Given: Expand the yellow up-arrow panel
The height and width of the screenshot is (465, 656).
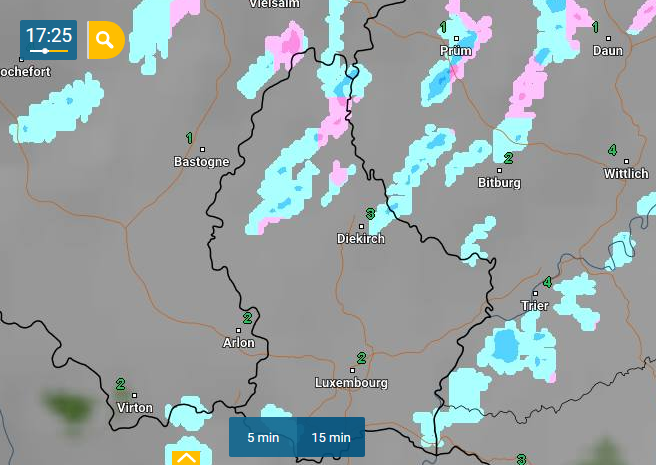Looking at the screenshot, I should (186, 457).
